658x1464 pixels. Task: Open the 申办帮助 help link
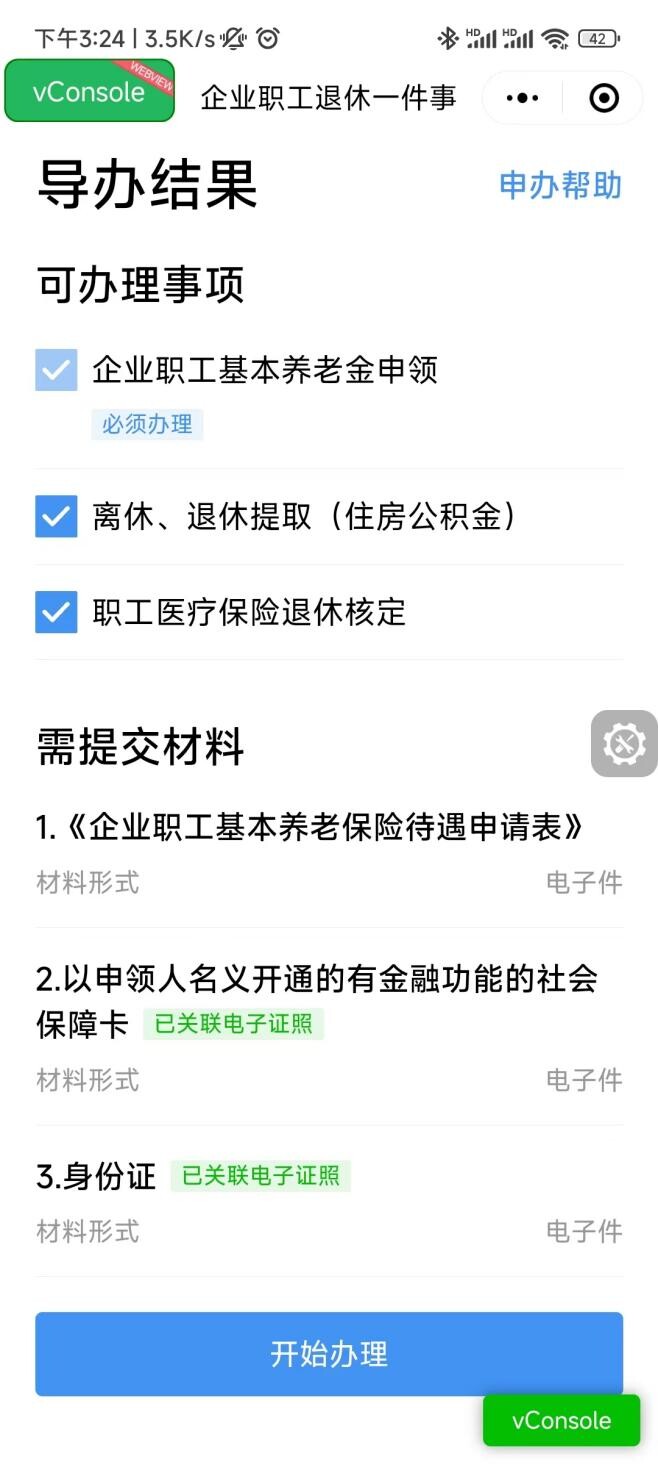pyautogui.click(x=560, y=186)
